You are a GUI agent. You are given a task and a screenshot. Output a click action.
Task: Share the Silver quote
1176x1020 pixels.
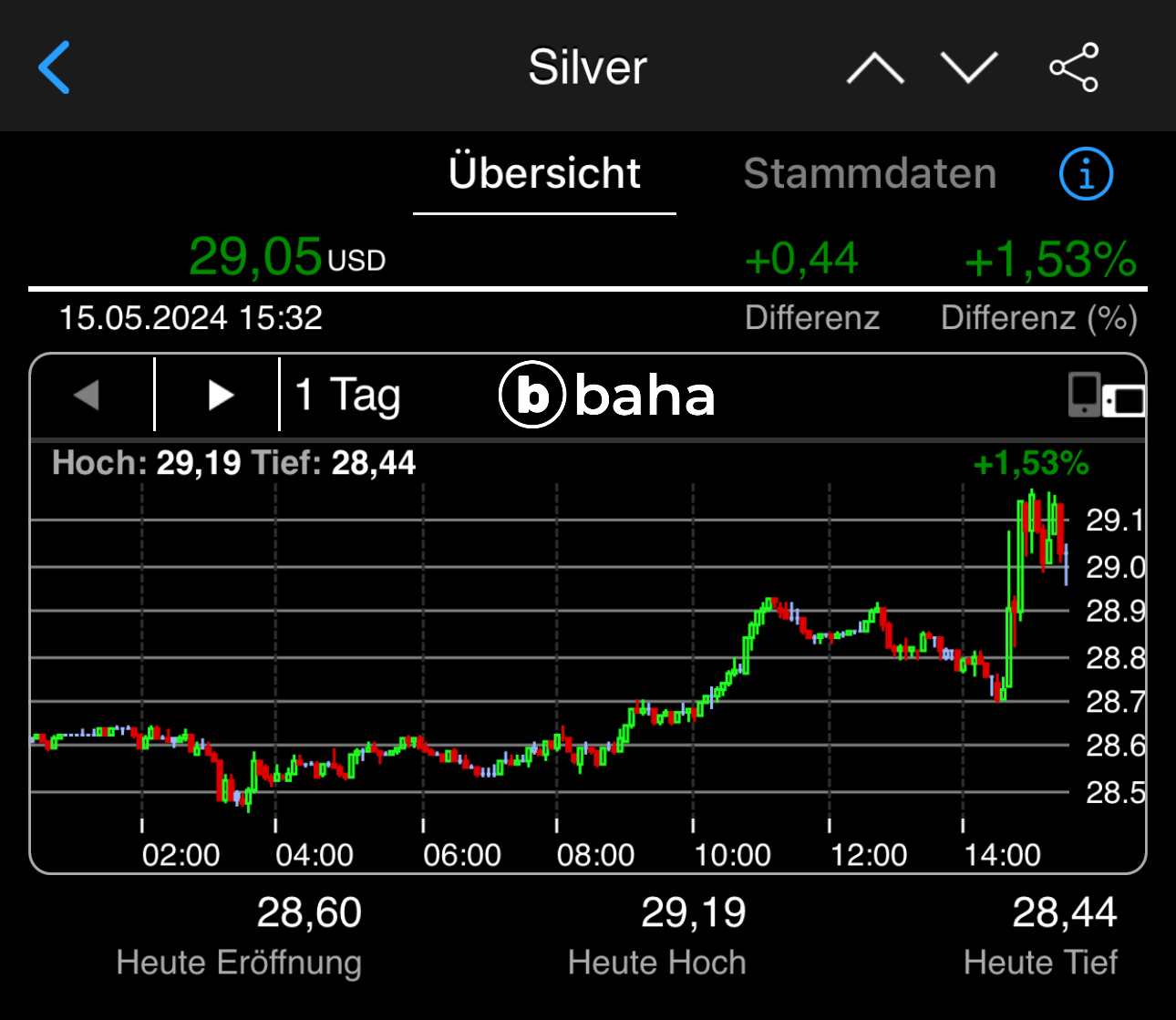[1074, 67]
